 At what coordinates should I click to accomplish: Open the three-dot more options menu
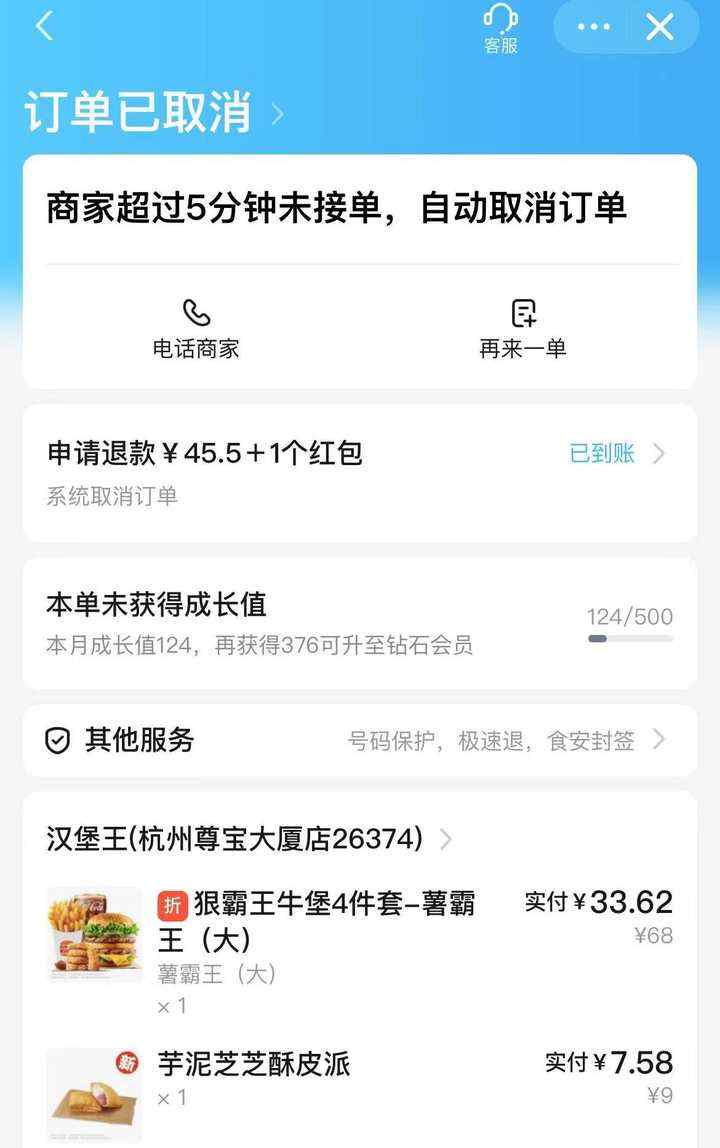(x=593, y=27)
